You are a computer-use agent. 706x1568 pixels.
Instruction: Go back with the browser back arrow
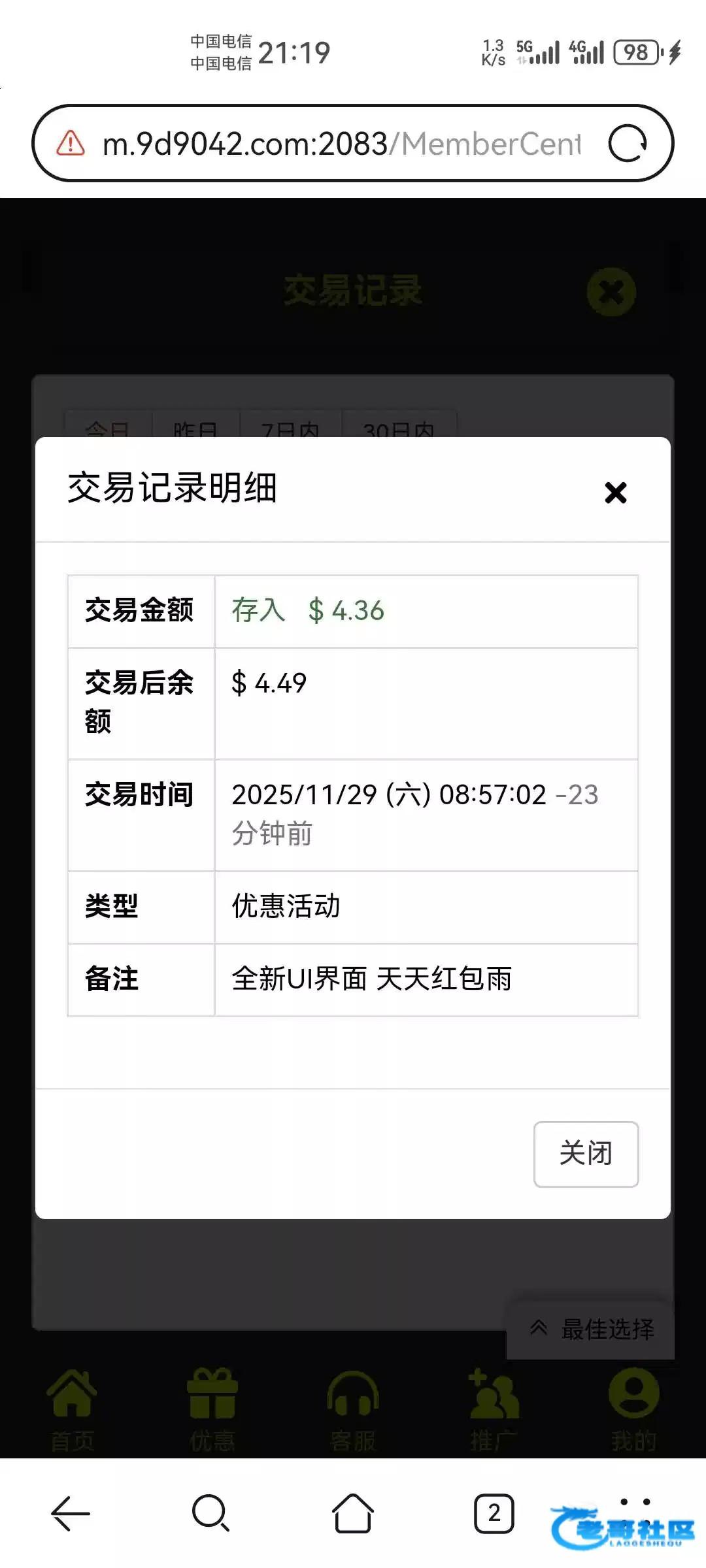click(71, 1513)
